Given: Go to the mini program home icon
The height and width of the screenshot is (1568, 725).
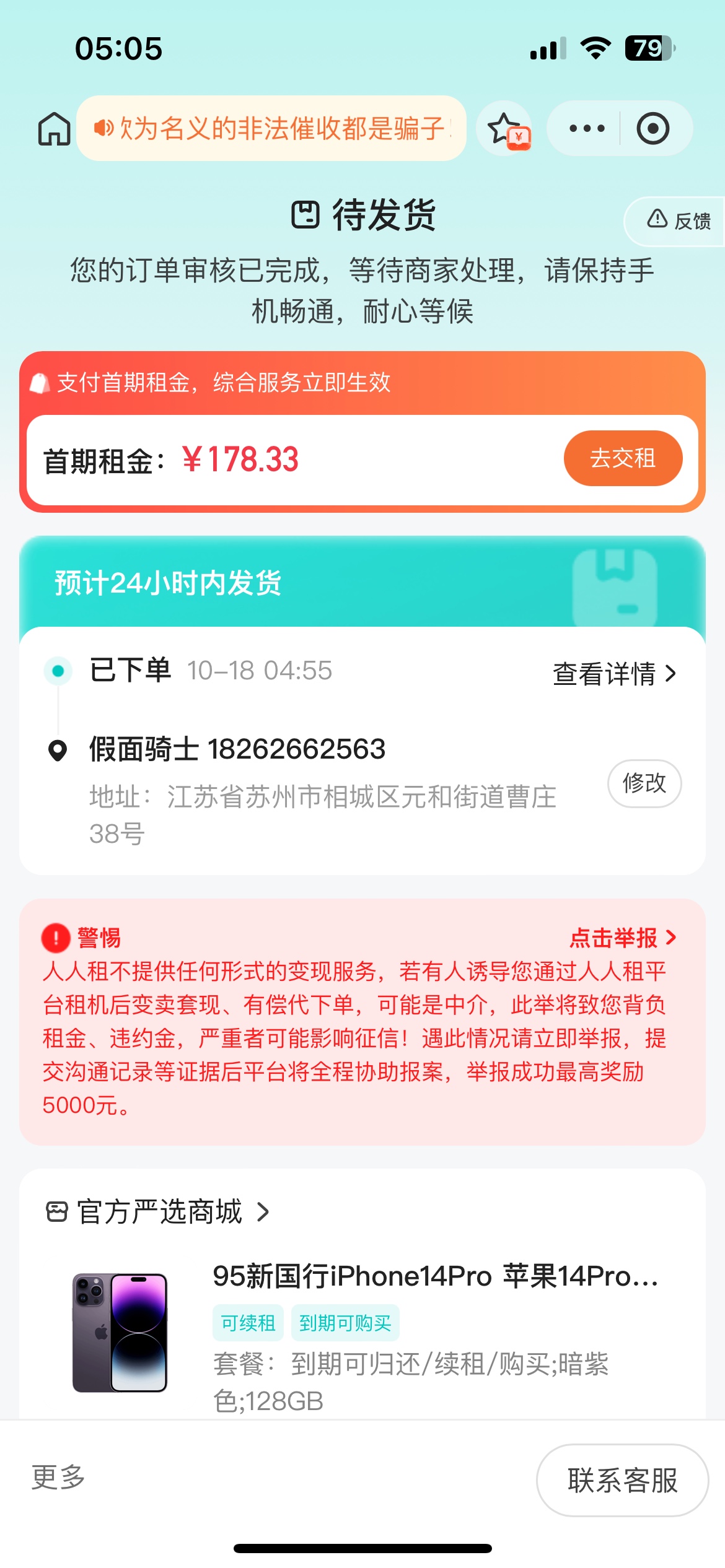Looking at the screenshot, I should click(55, 129).
